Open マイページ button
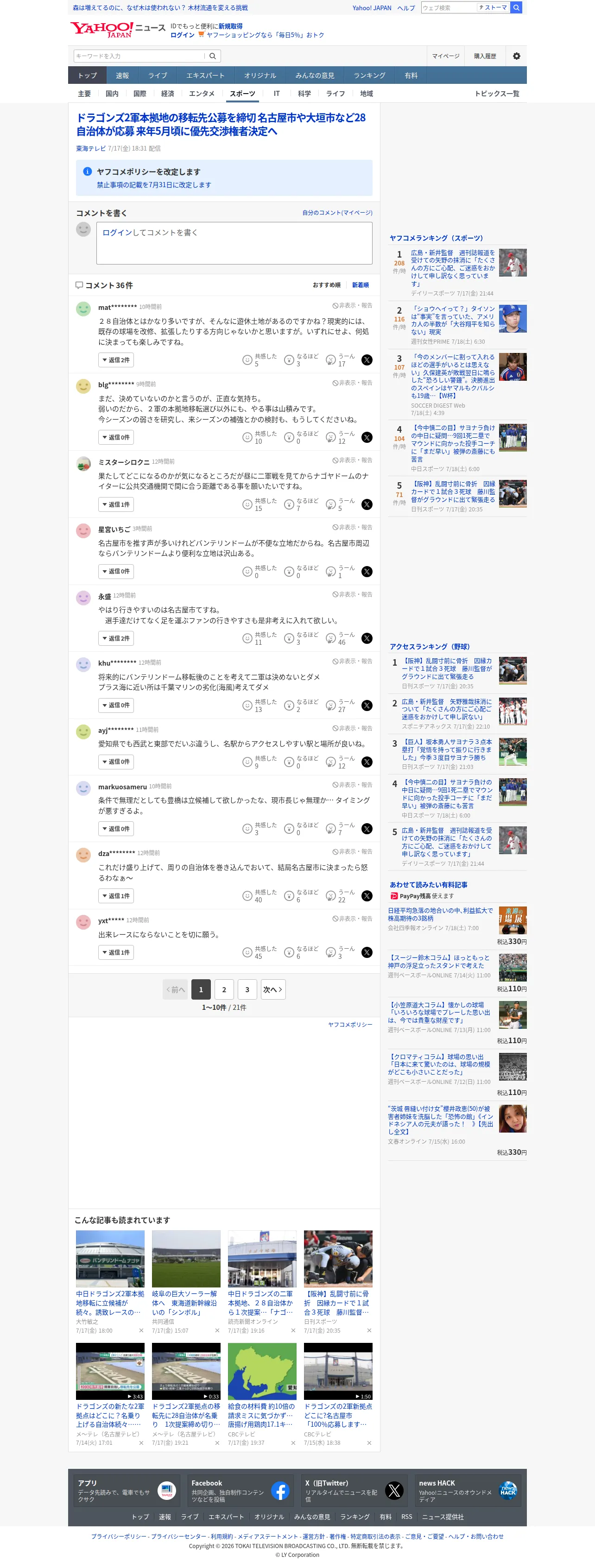This screenshot has height=1568, width=595. (446, 56)
